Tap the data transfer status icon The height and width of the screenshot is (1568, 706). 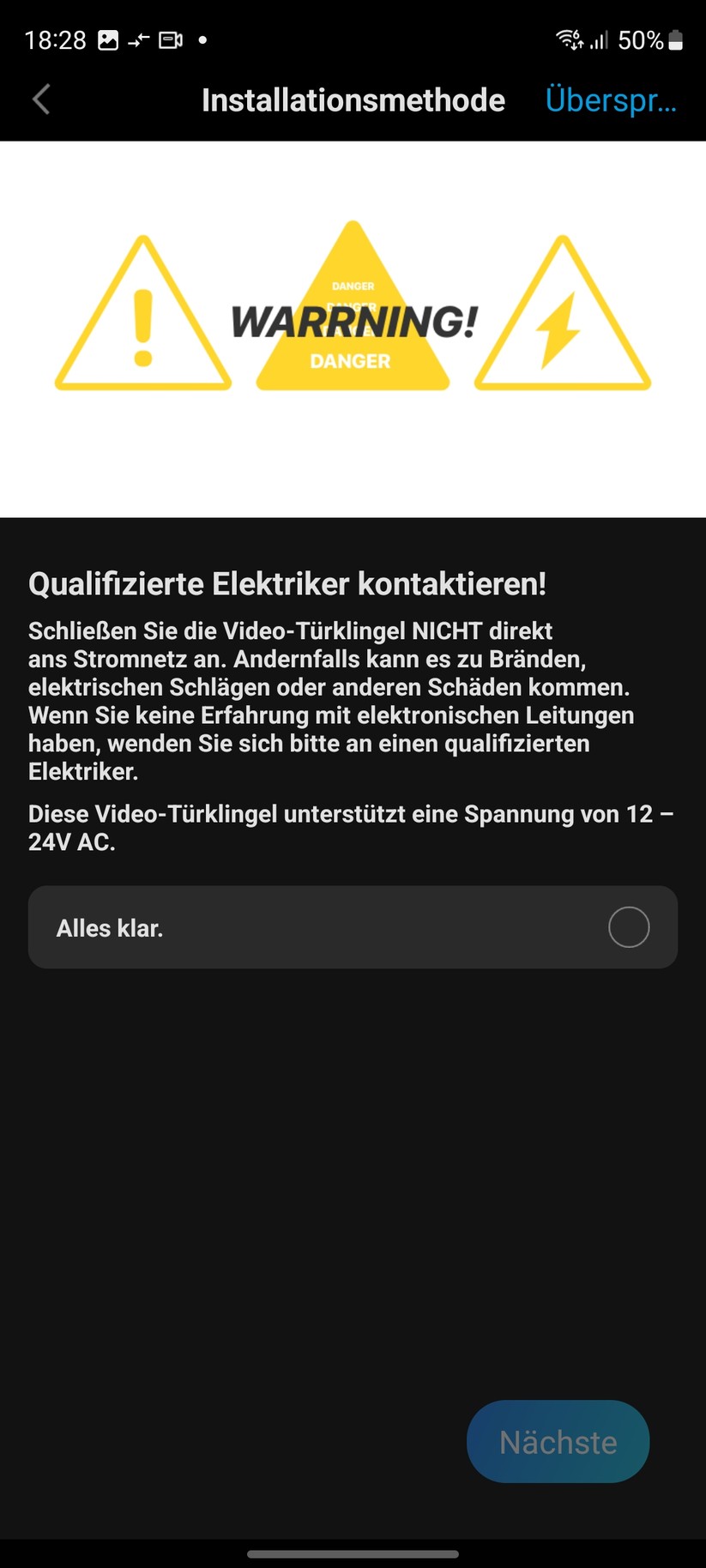(x=138, y=39)
